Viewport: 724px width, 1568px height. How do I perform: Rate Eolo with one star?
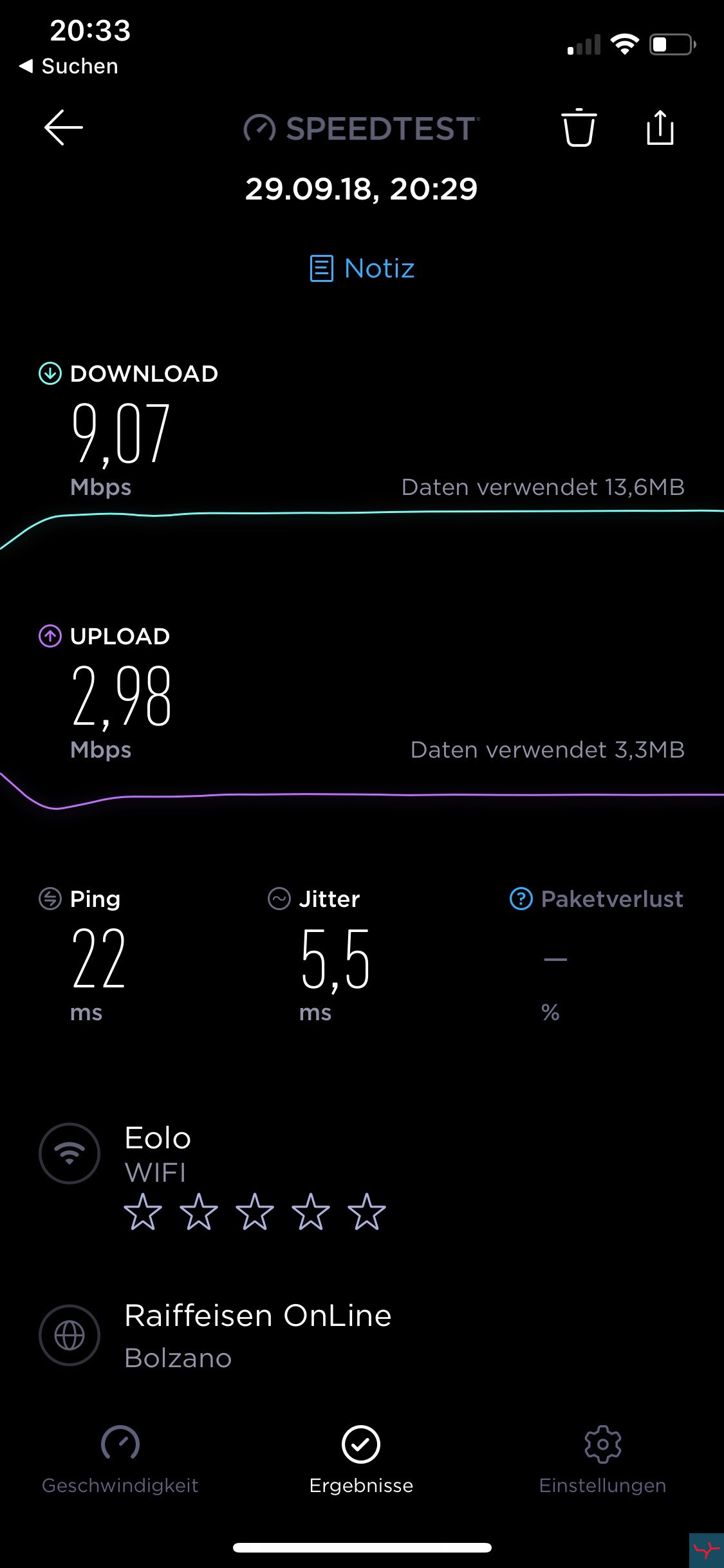(142, 1211)
